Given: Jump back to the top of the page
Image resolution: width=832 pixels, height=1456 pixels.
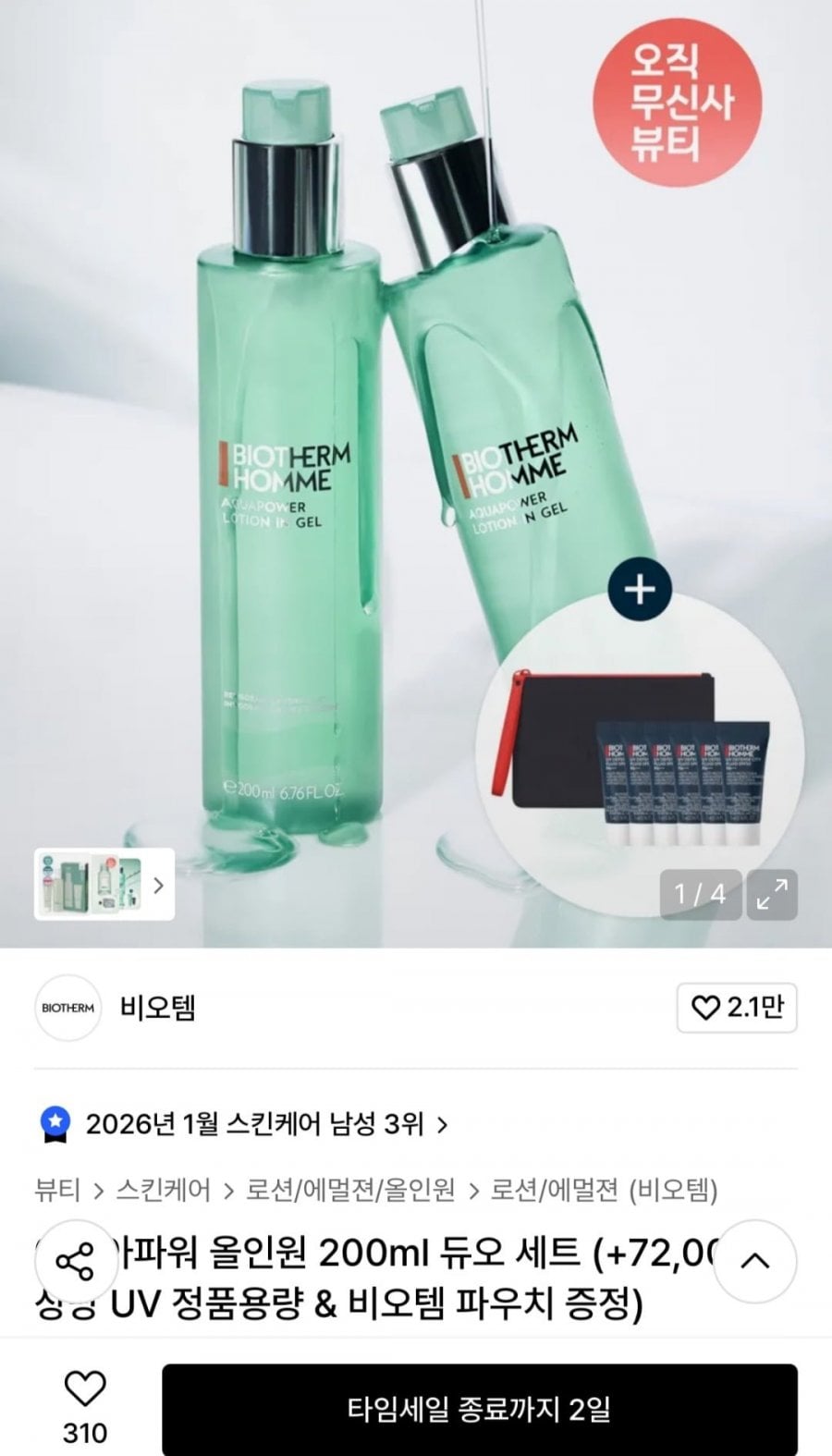Looking at the screenshot, I should click(755, 1261).
